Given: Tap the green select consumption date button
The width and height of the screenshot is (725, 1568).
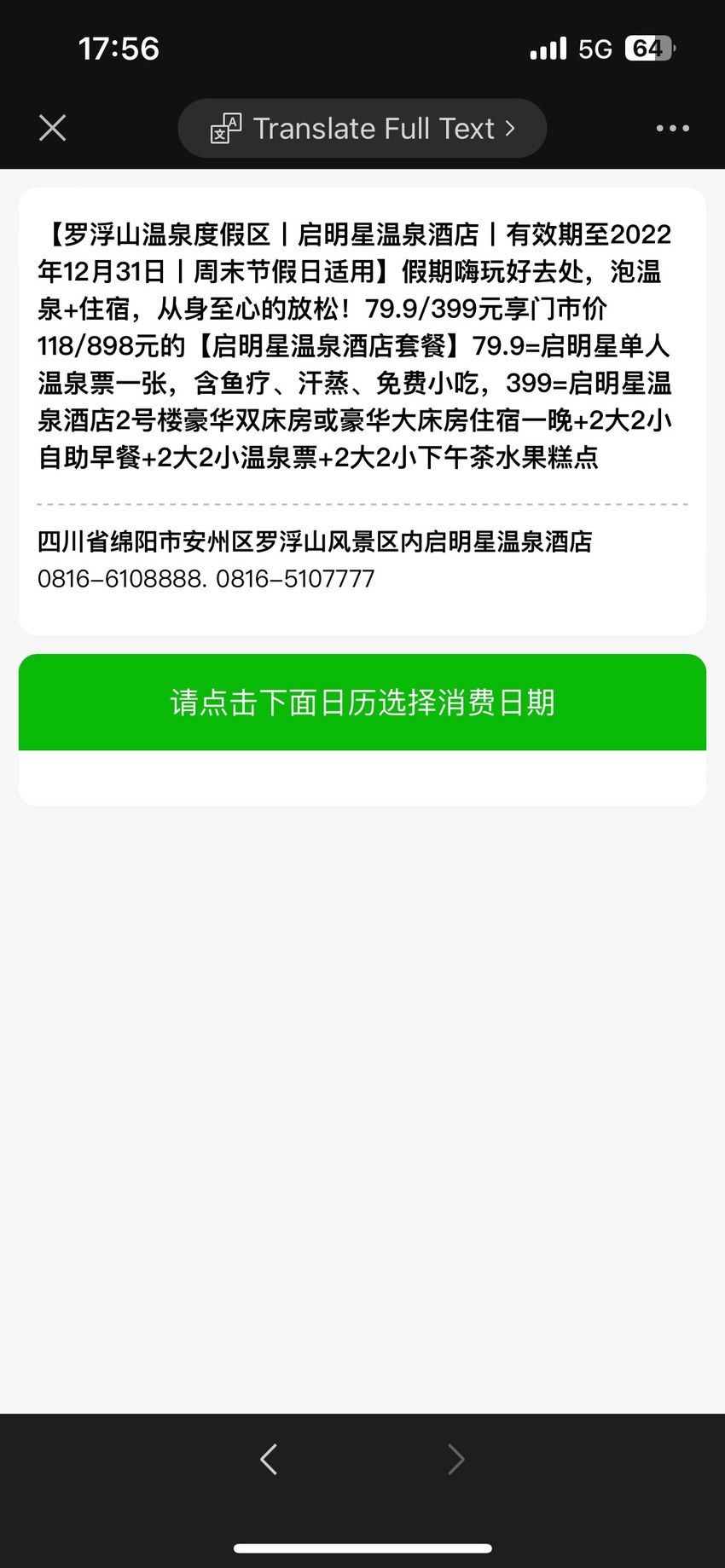Looking at the screenshot, I should (362, 703).
